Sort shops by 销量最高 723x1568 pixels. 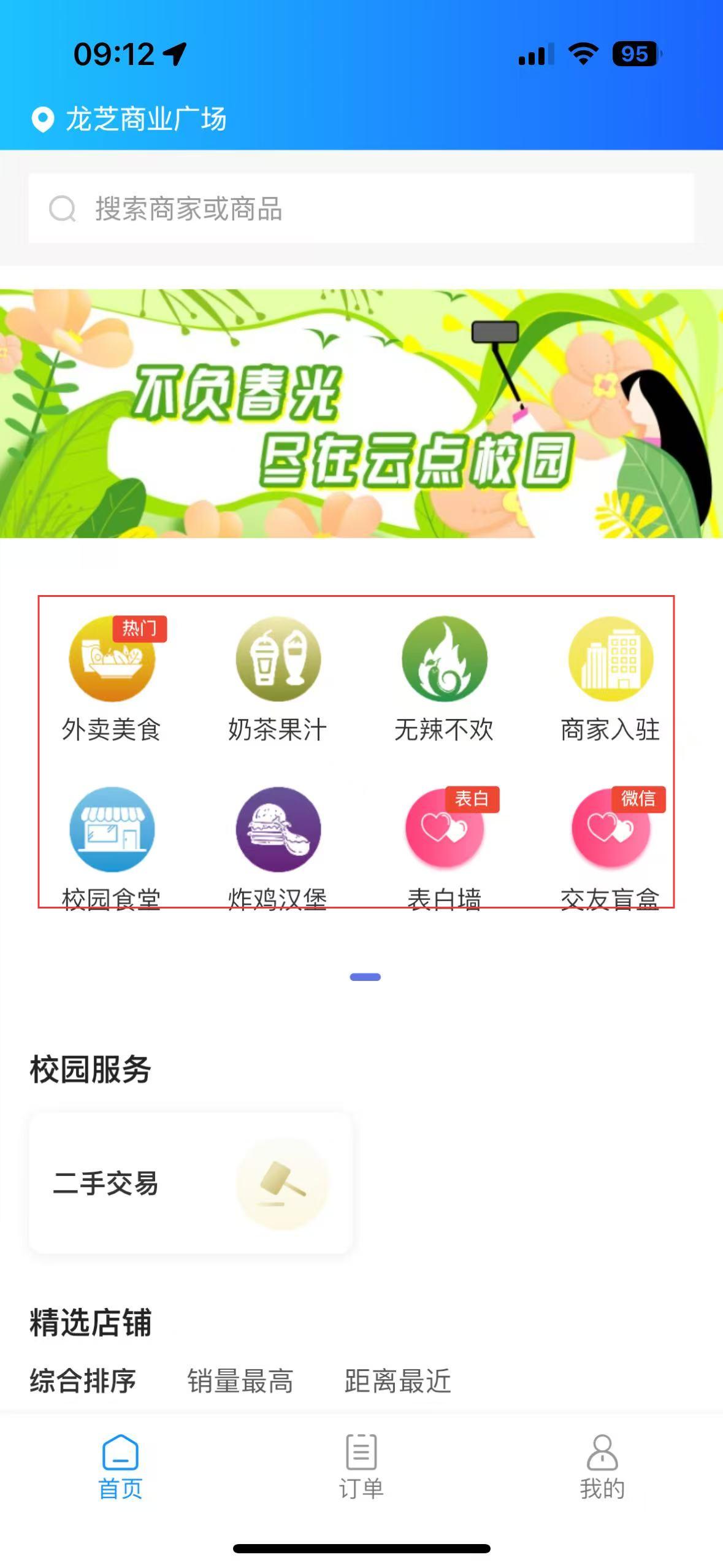(x=240, y=1381)
